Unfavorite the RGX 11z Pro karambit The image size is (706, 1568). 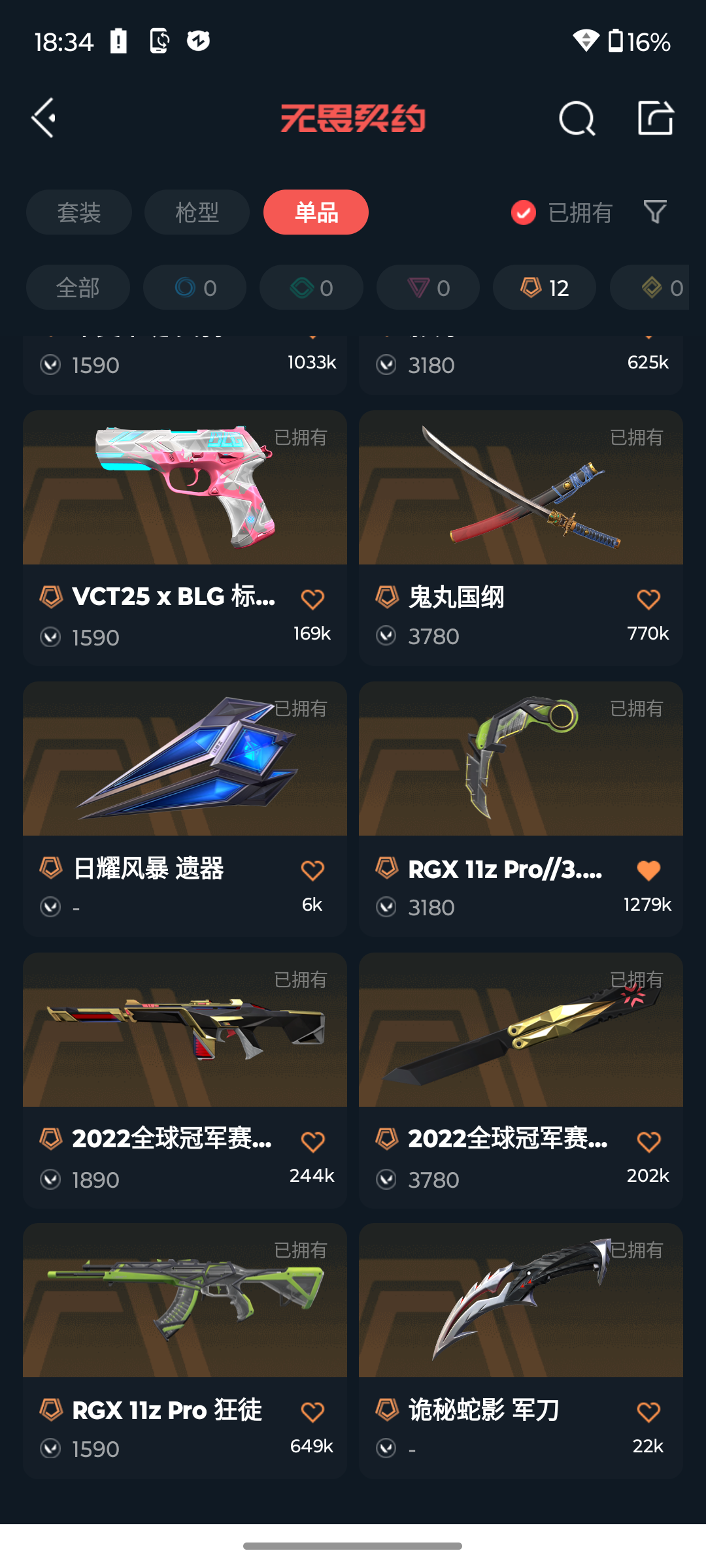click(648, 870)
